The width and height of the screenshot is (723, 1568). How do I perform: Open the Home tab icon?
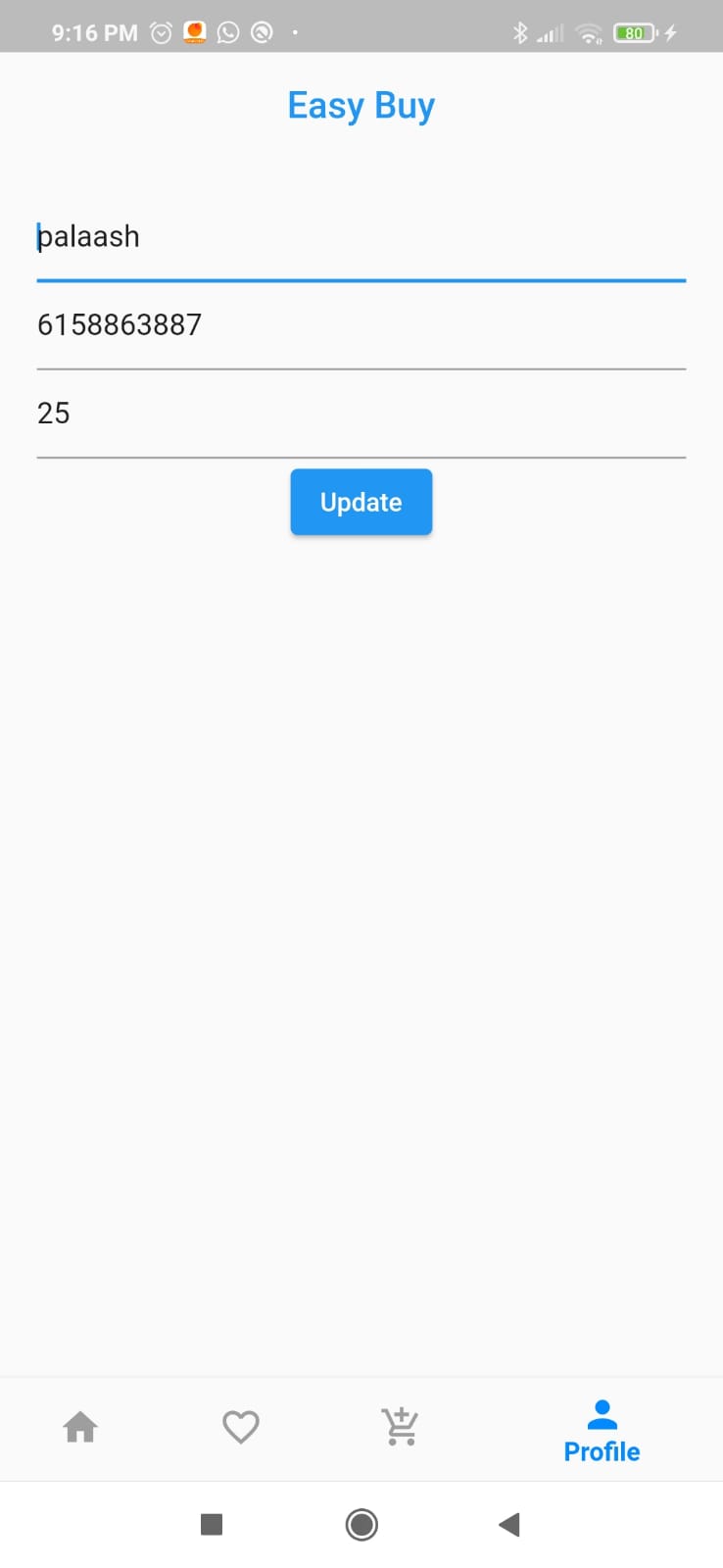(x=80, y=1428)
